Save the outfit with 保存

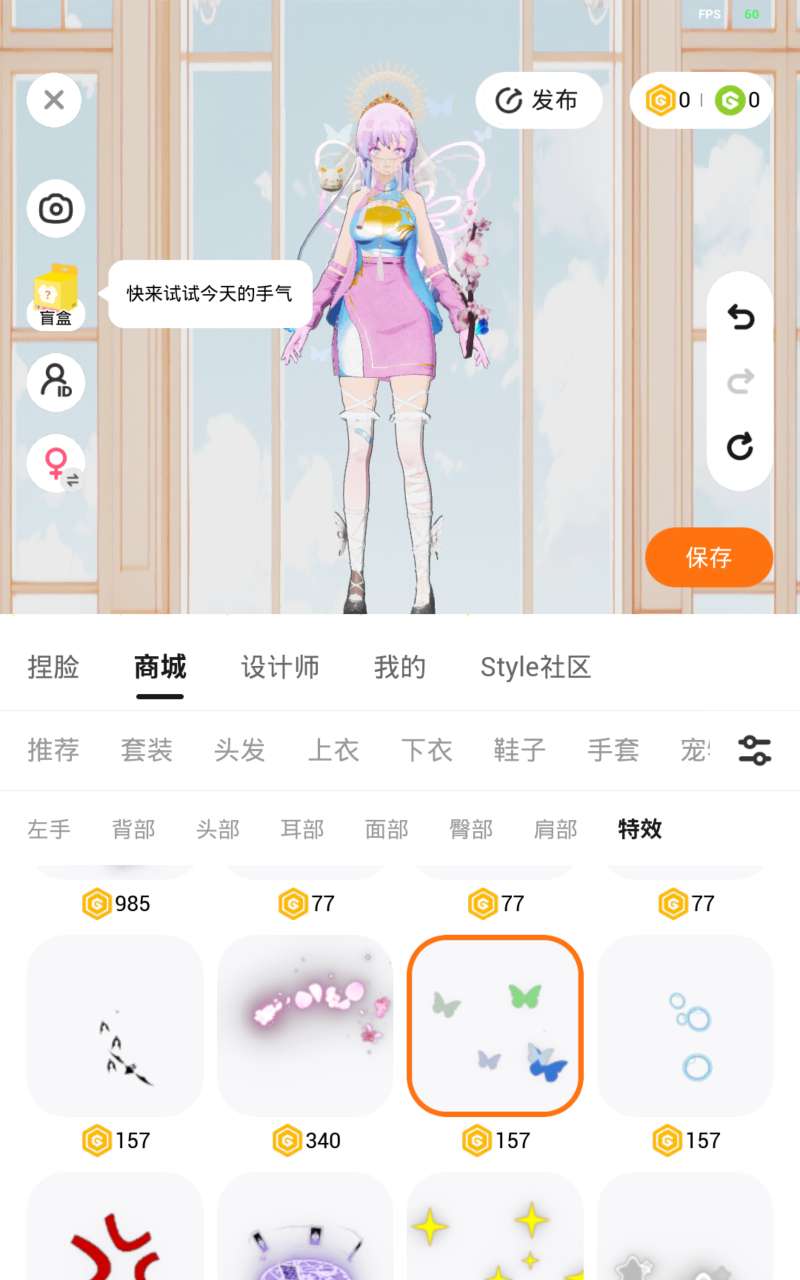click(x=709, y=557)
